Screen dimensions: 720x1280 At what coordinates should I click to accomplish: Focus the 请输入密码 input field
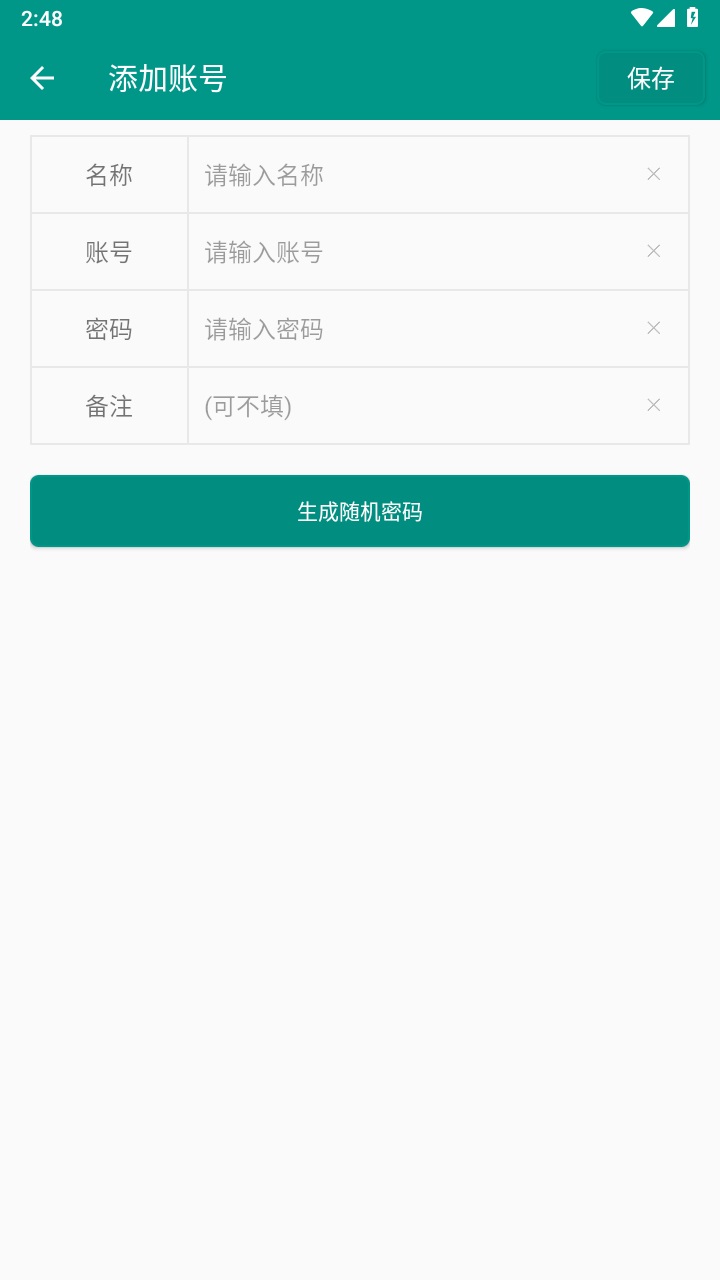point(400,328)
